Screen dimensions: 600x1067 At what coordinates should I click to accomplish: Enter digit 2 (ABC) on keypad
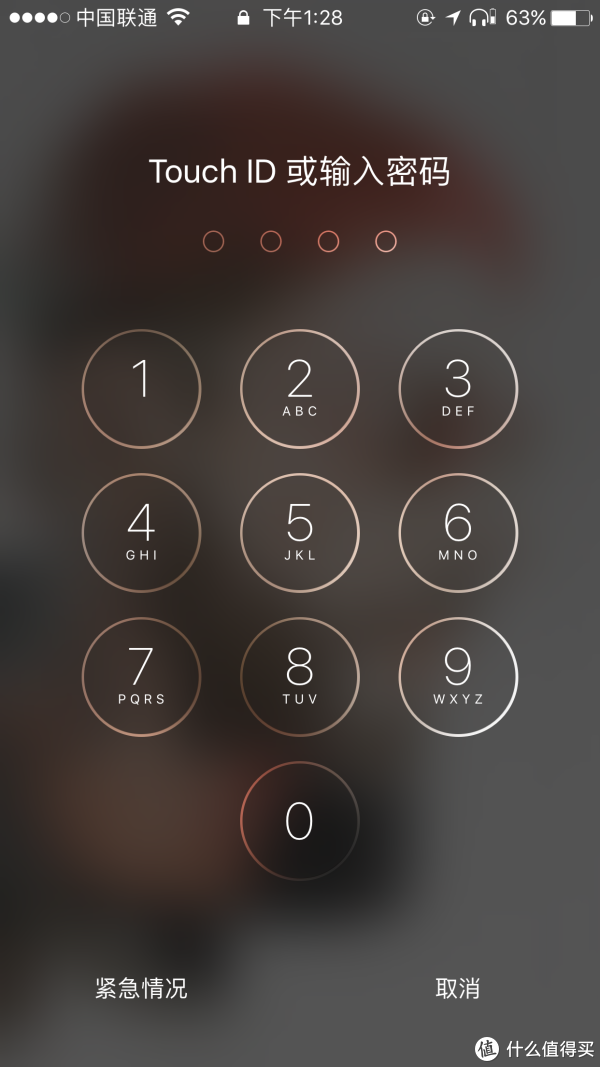coord(300,389)
